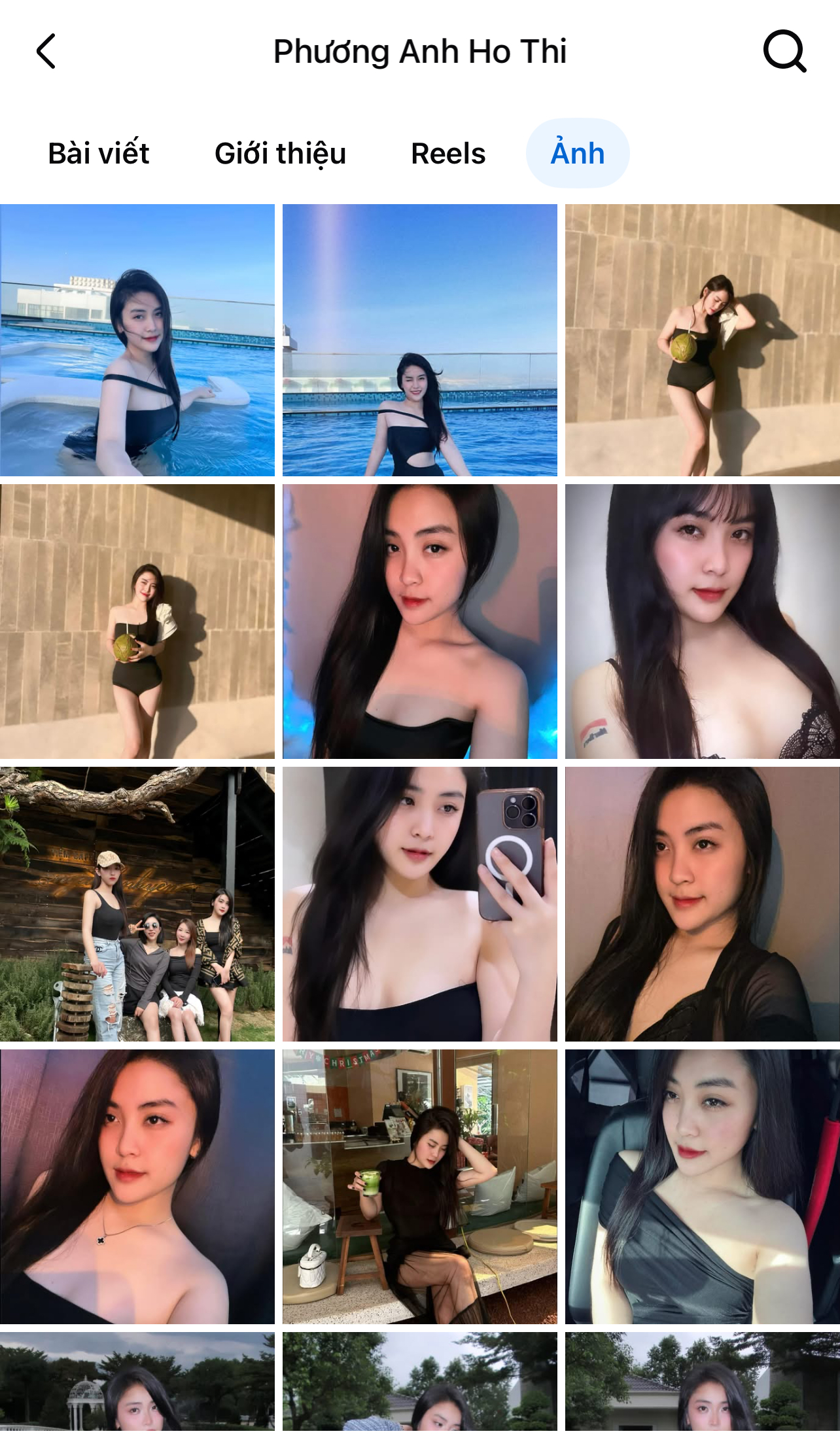
Task: Switch to the Giới thiệu tab
Action: 280,154
